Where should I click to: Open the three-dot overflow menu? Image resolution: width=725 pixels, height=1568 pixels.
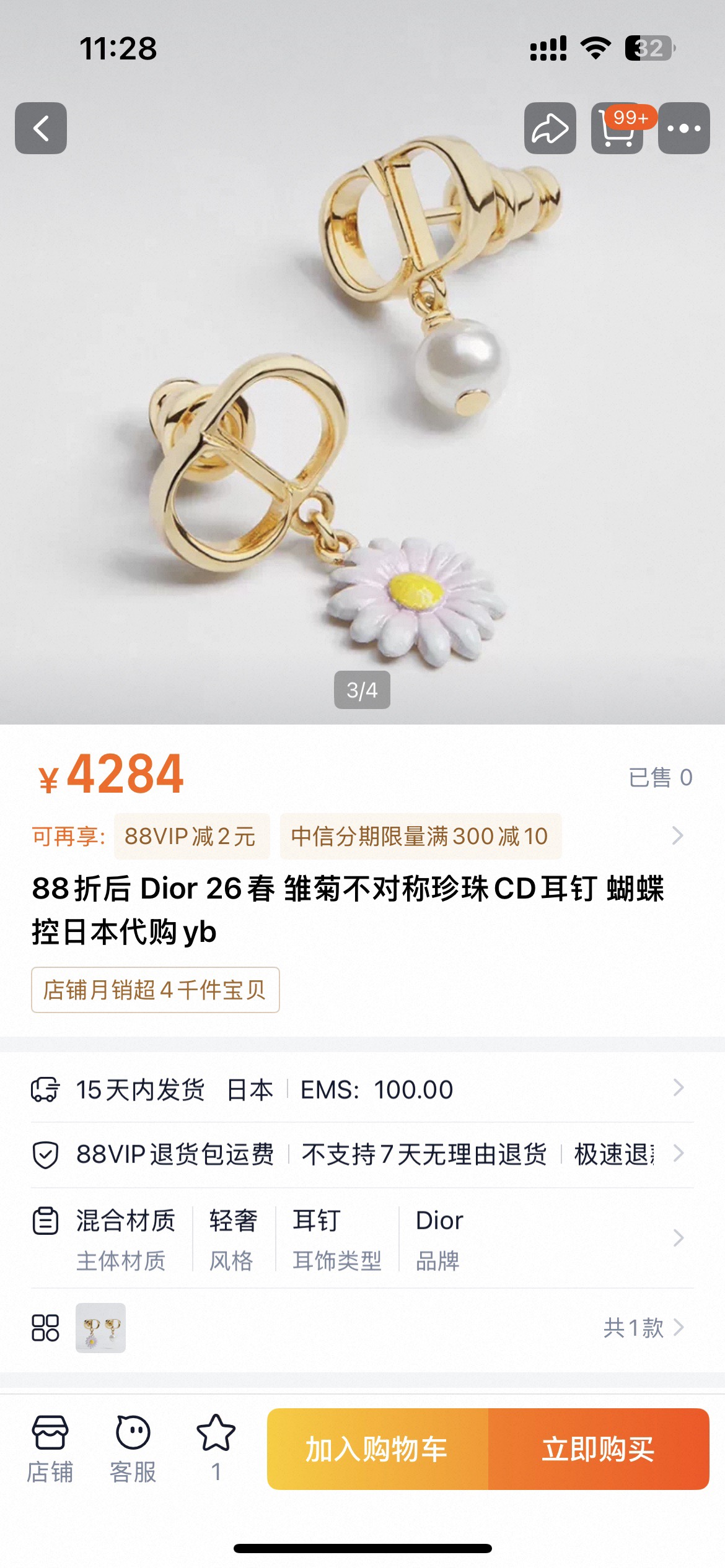(684, 128)
